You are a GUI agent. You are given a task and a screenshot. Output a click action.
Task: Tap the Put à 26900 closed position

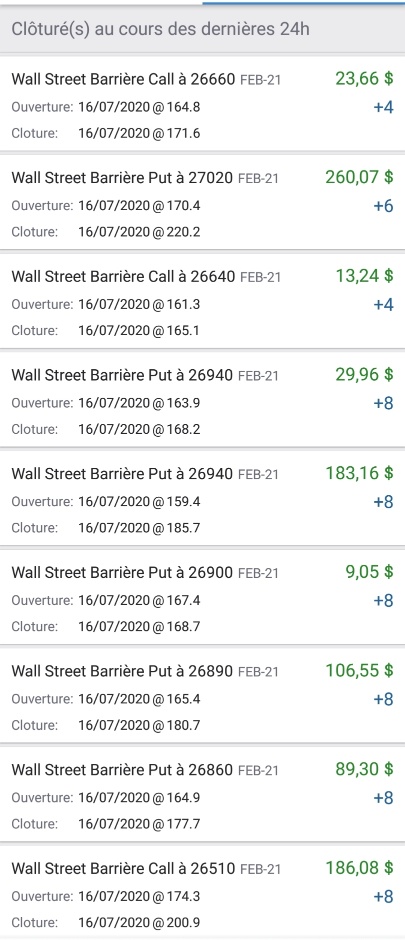202,598
